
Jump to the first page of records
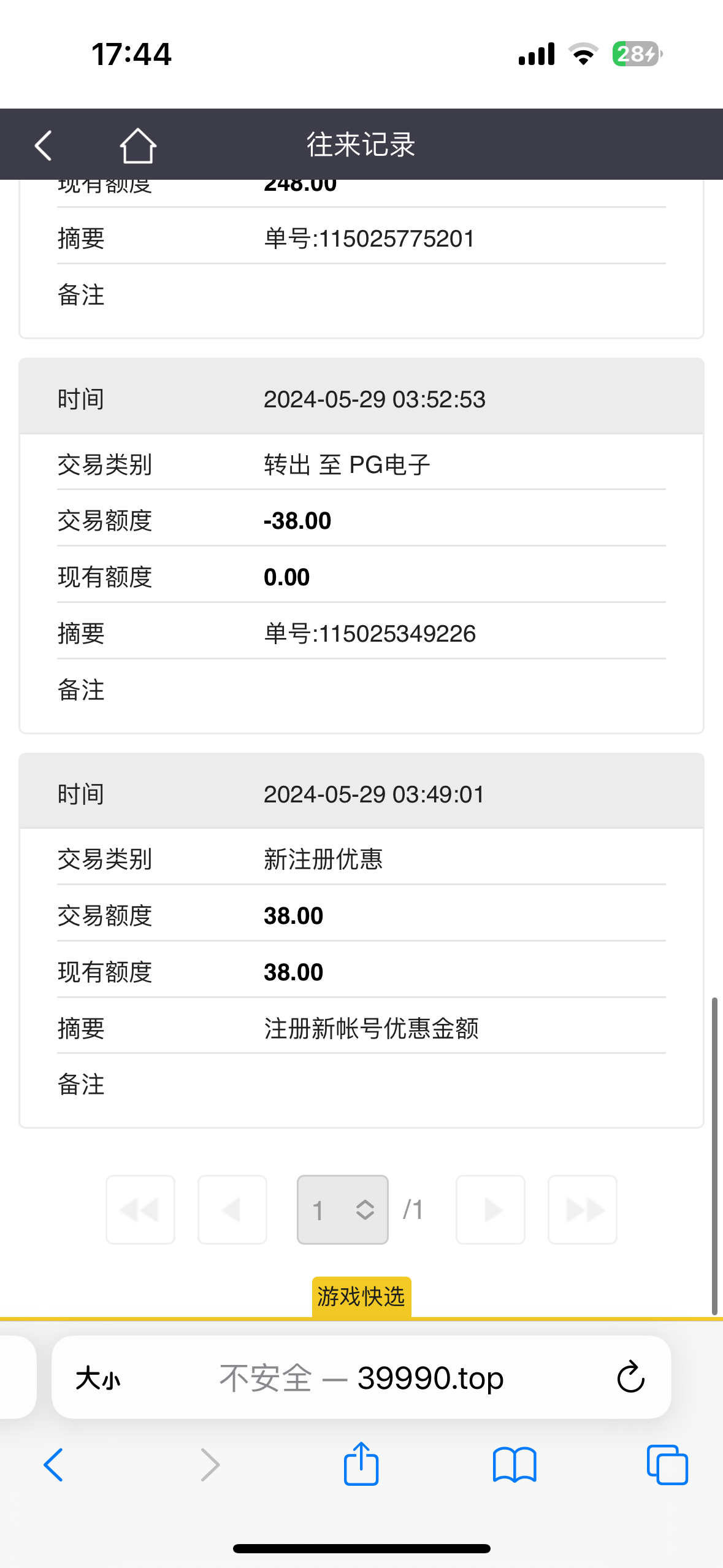[x=140, y=1209]
